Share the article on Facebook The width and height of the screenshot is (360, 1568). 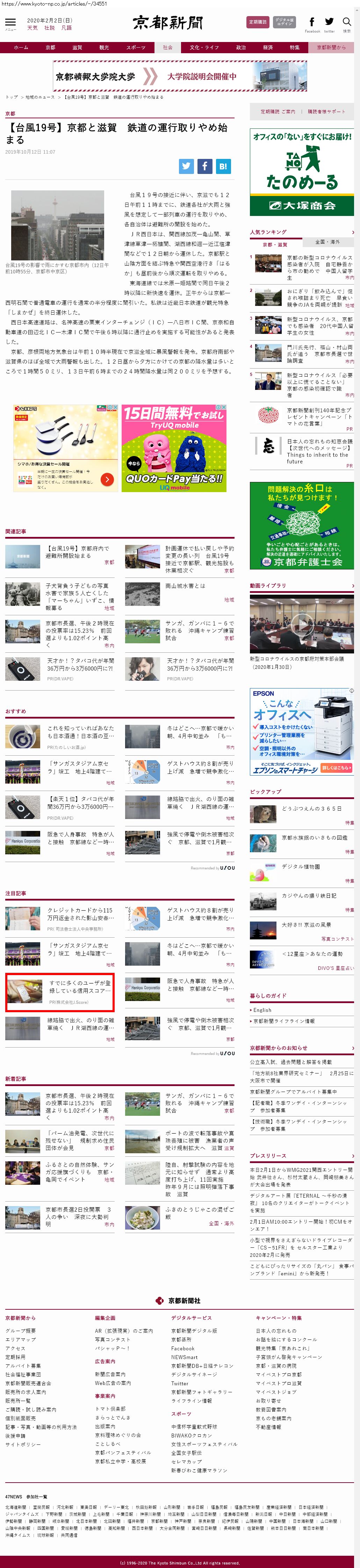(x=204, y=166)
